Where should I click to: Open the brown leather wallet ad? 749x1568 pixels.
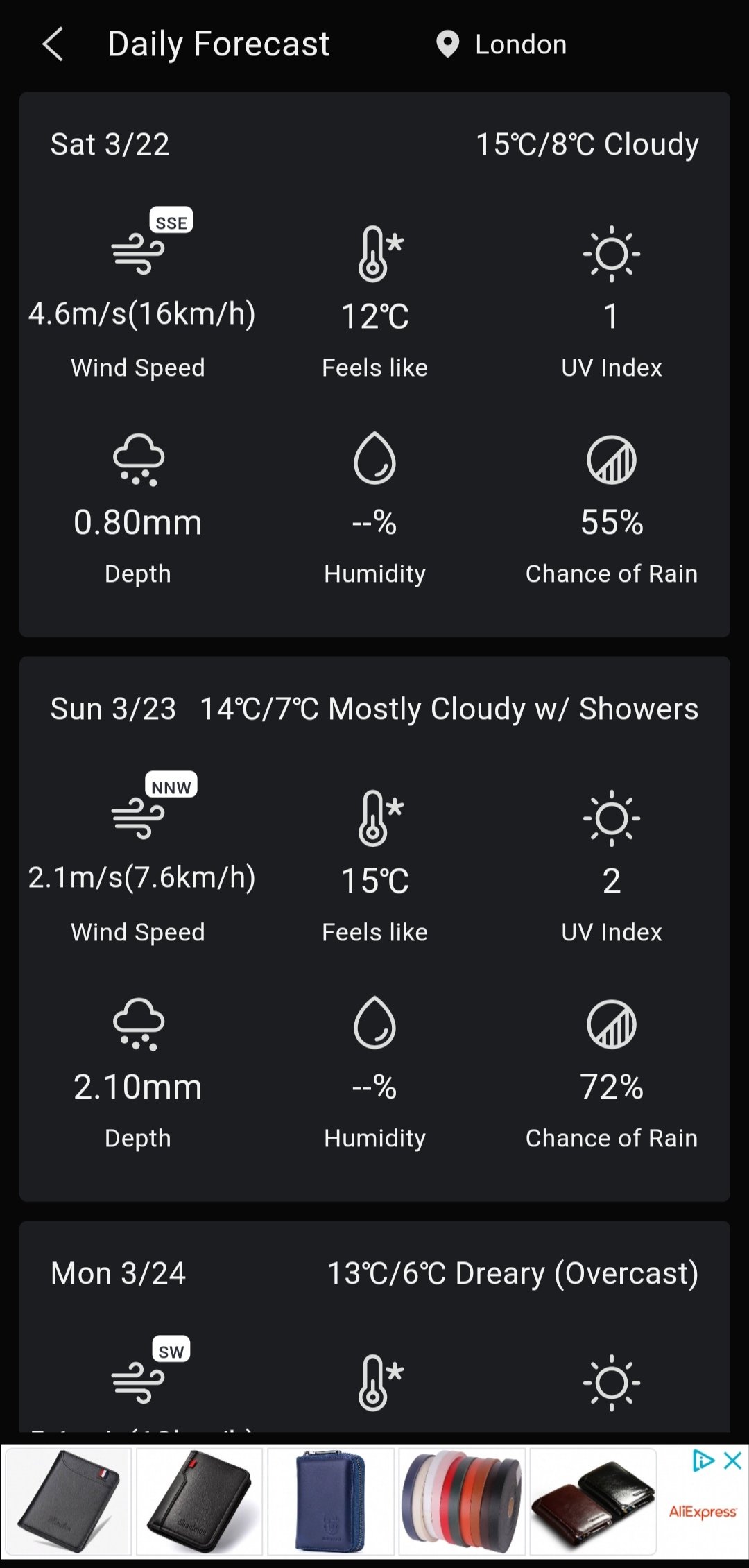pyautogui.click(x=592, y=1502)
